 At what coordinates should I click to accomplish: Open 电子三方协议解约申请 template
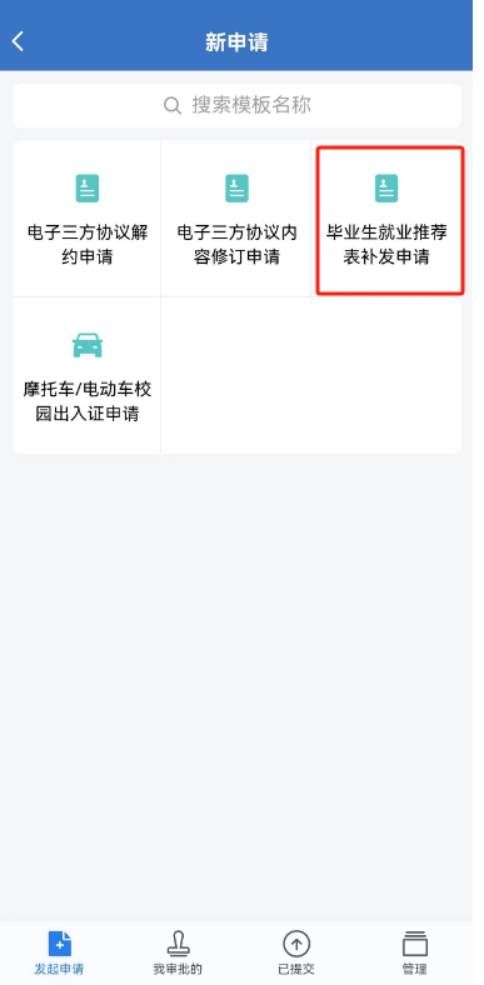coord(87,218)
